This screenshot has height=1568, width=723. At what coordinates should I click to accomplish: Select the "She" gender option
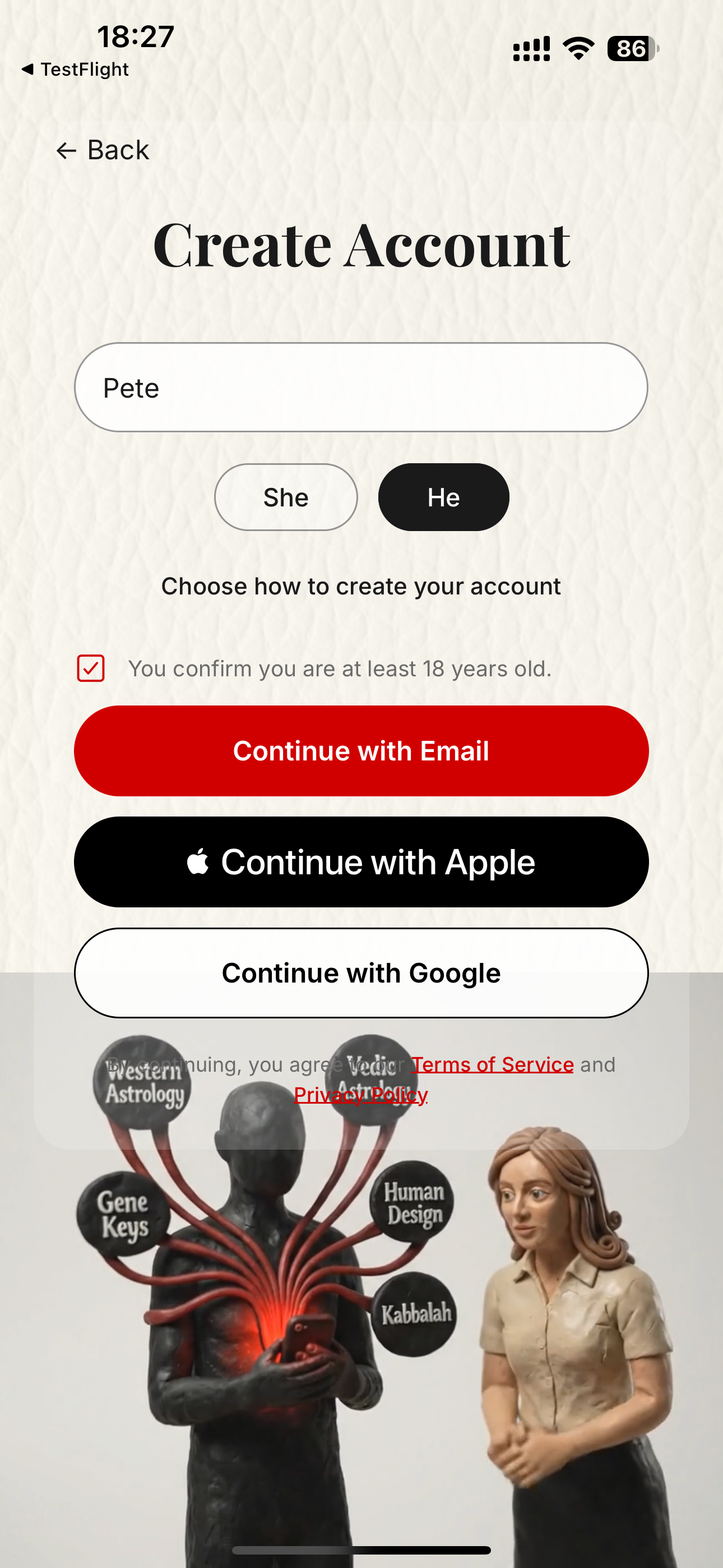[285, 496]
